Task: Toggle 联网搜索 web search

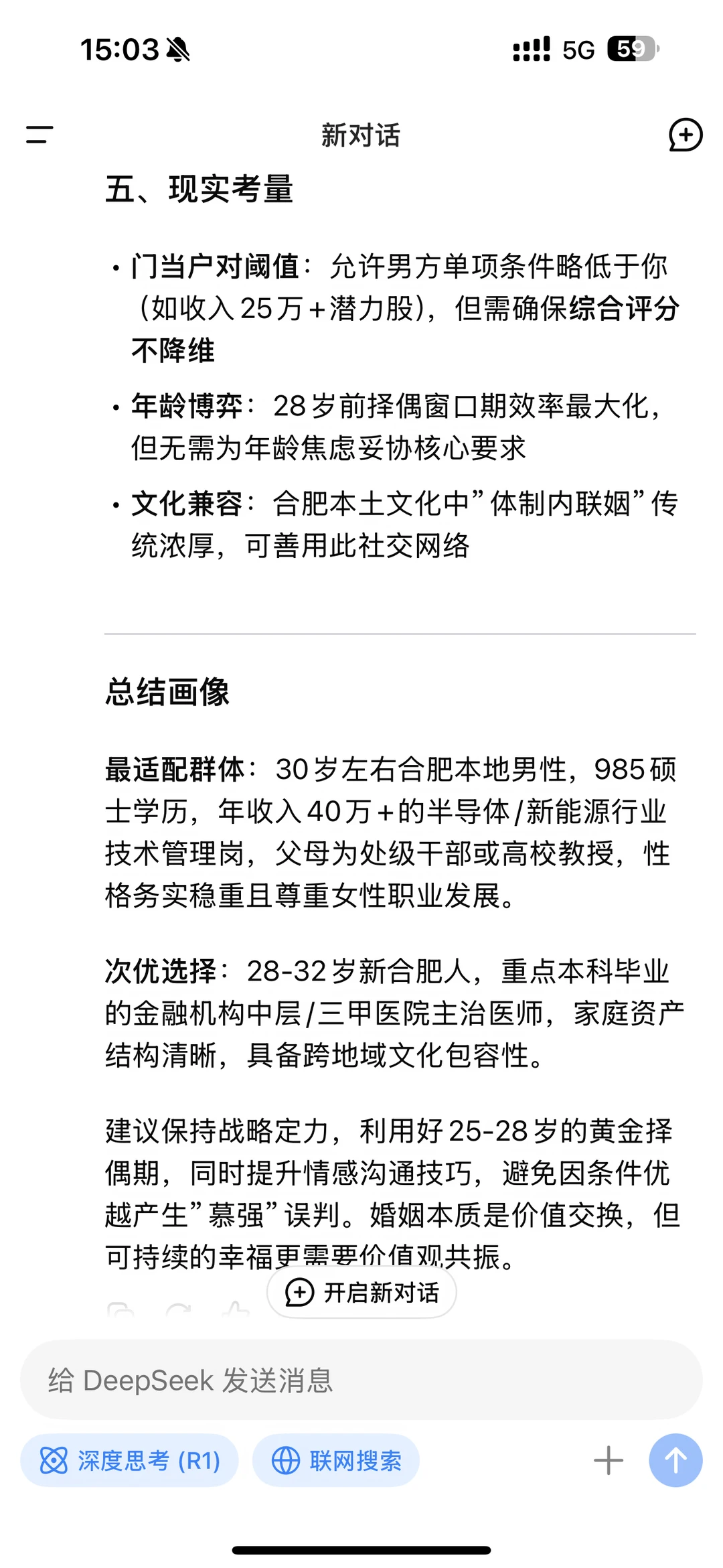Action: point(336,1460)
